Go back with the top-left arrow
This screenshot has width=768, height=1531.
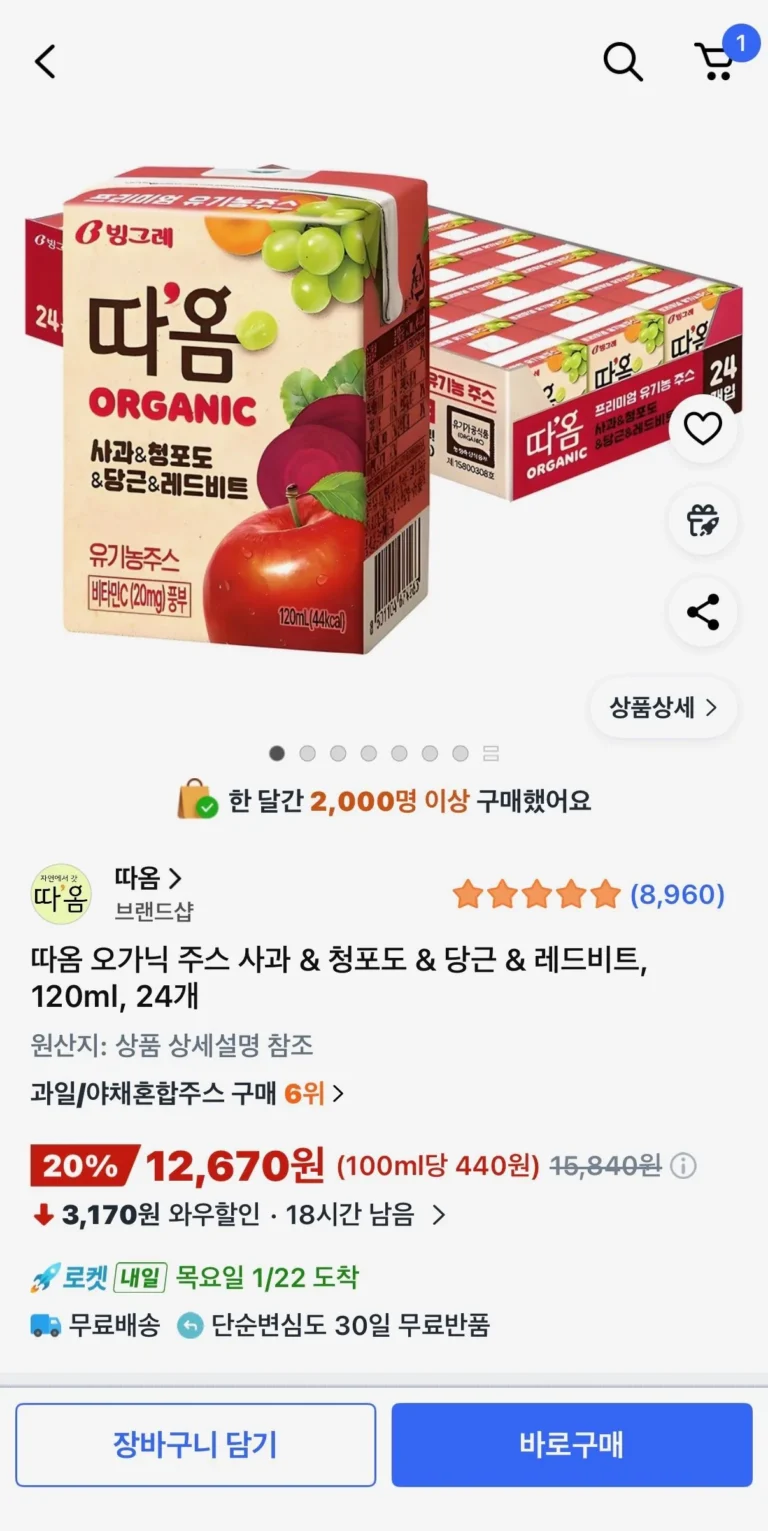click(45, 62)
